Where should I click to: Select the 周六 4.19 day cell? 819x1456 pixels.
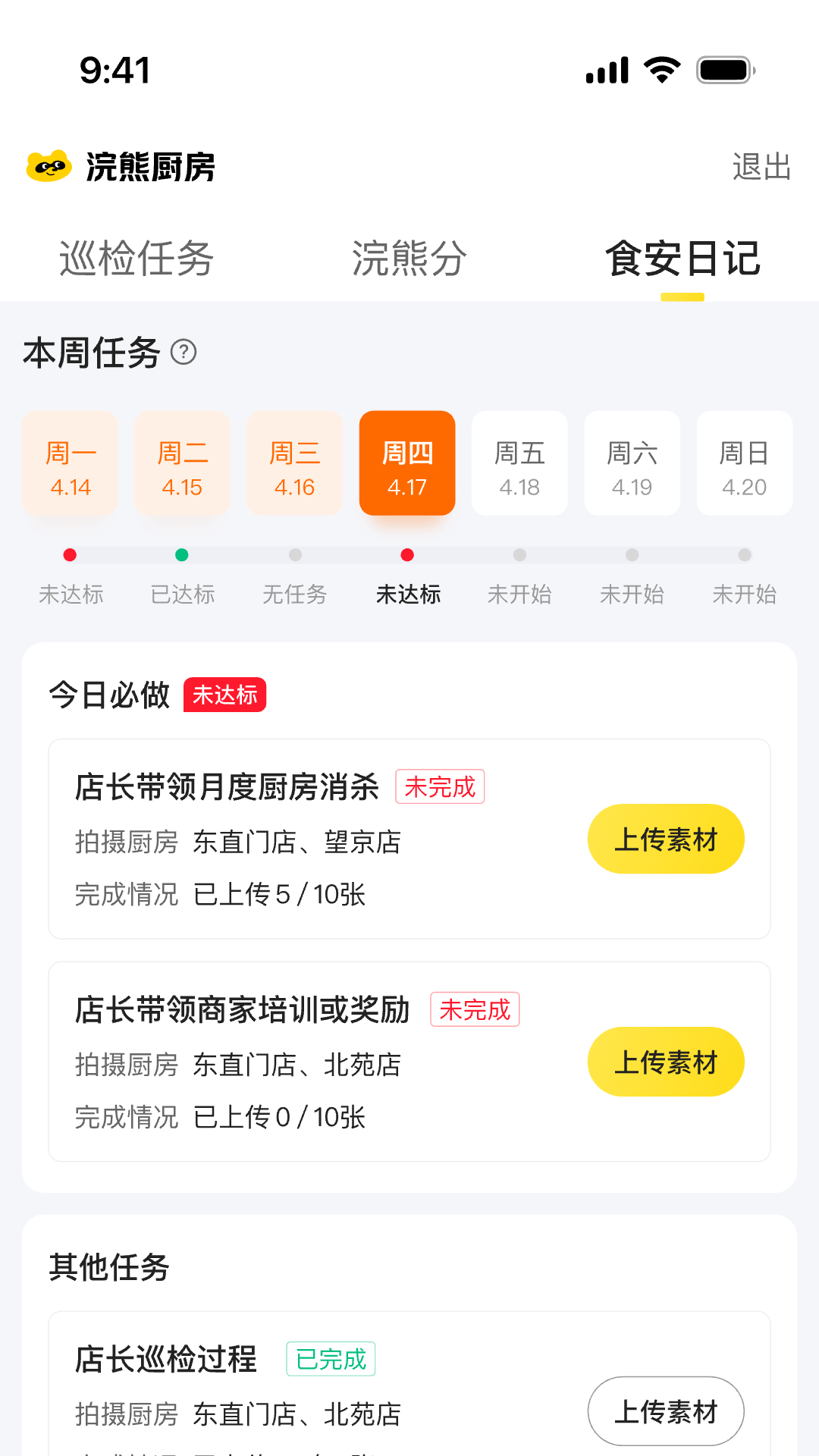[x=632, y=463]
